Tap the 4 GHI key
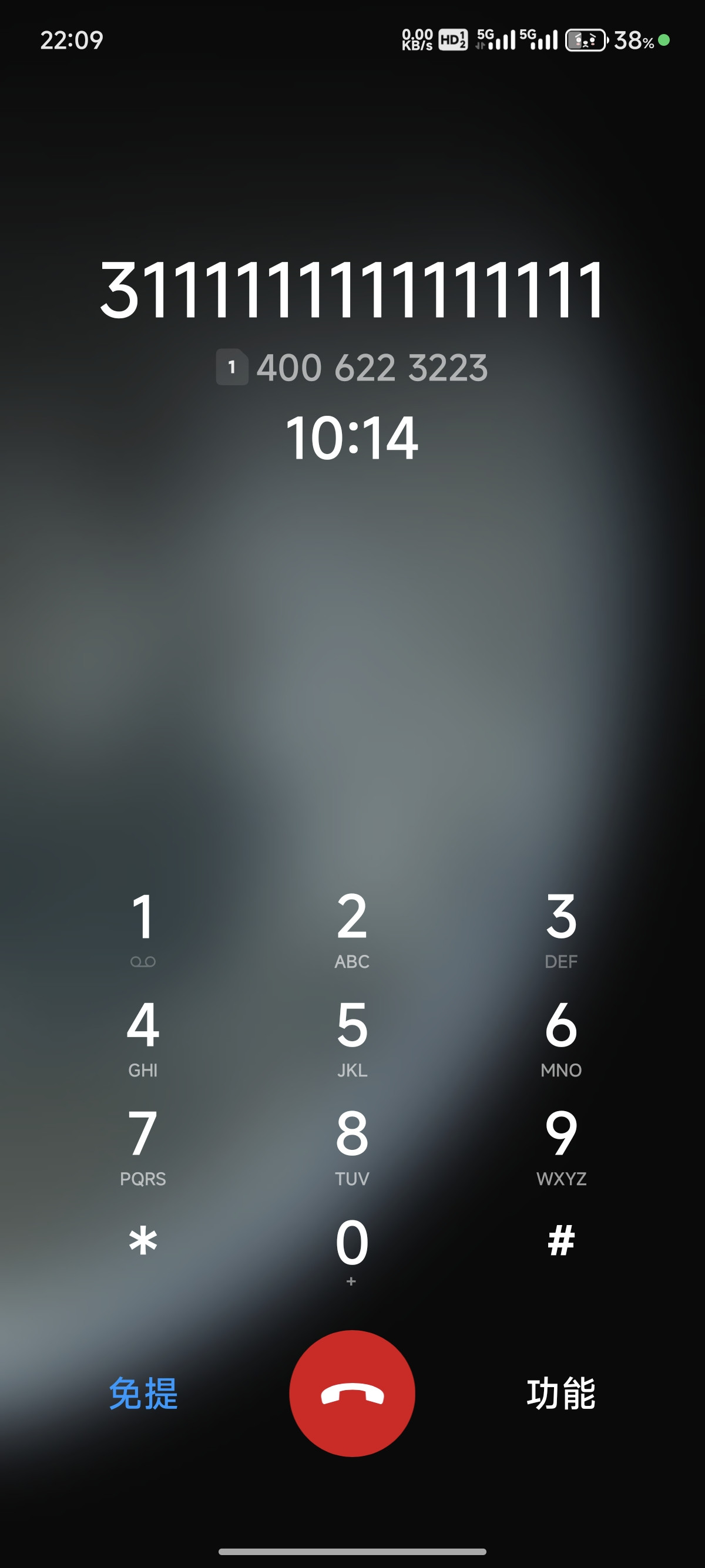705x1568 pixels. tap(142, 1035)
